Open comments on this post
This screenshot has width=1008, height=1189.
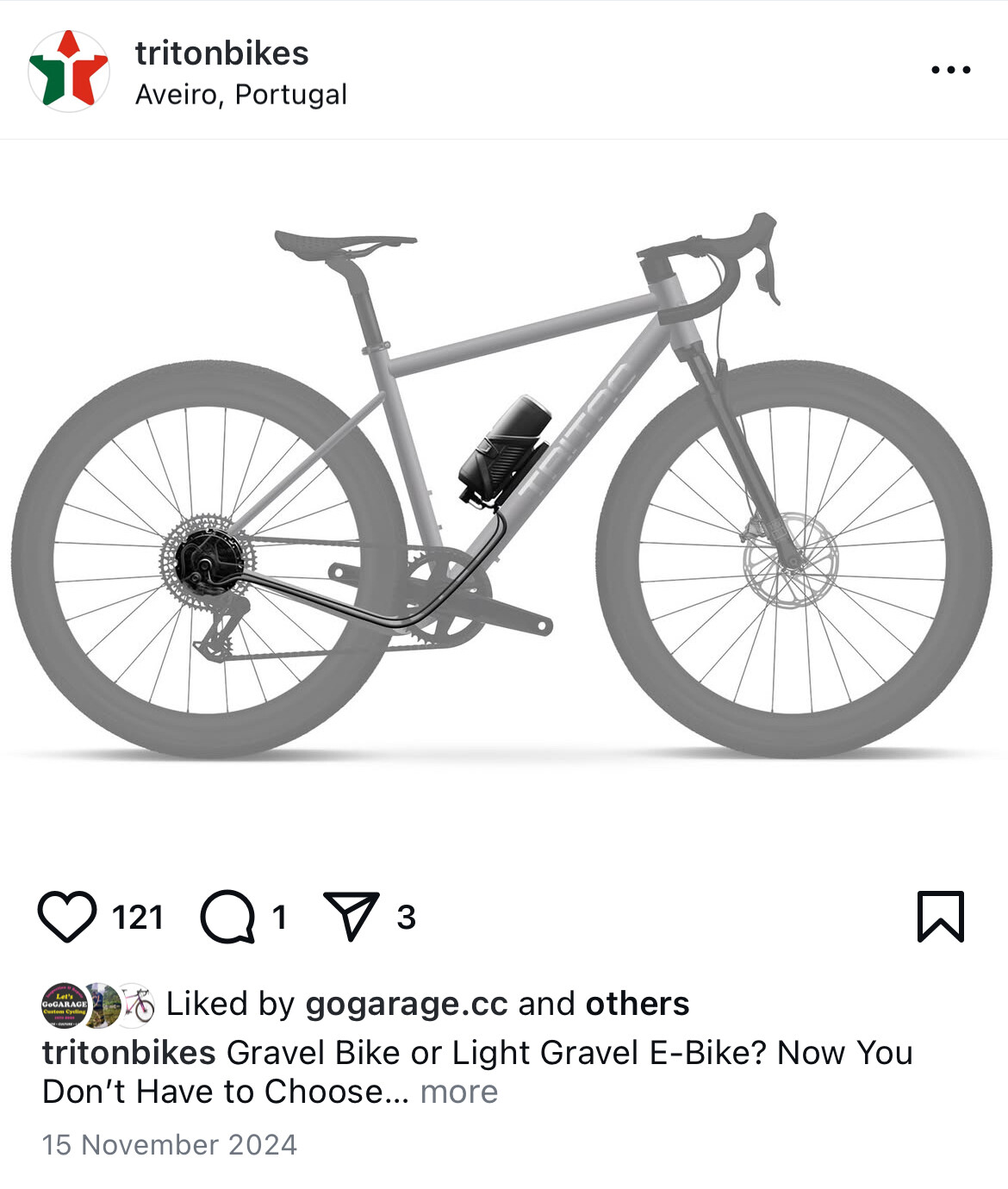point(227,917)
